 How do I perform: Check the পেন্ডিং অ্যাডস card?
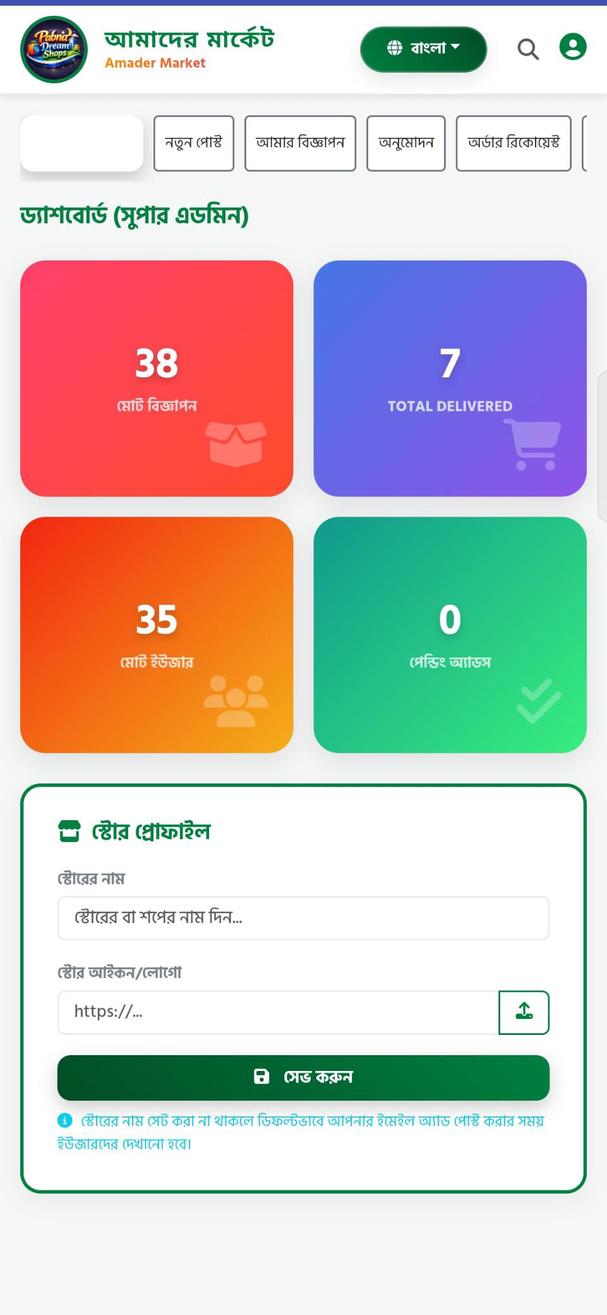(x=450, y=635)
